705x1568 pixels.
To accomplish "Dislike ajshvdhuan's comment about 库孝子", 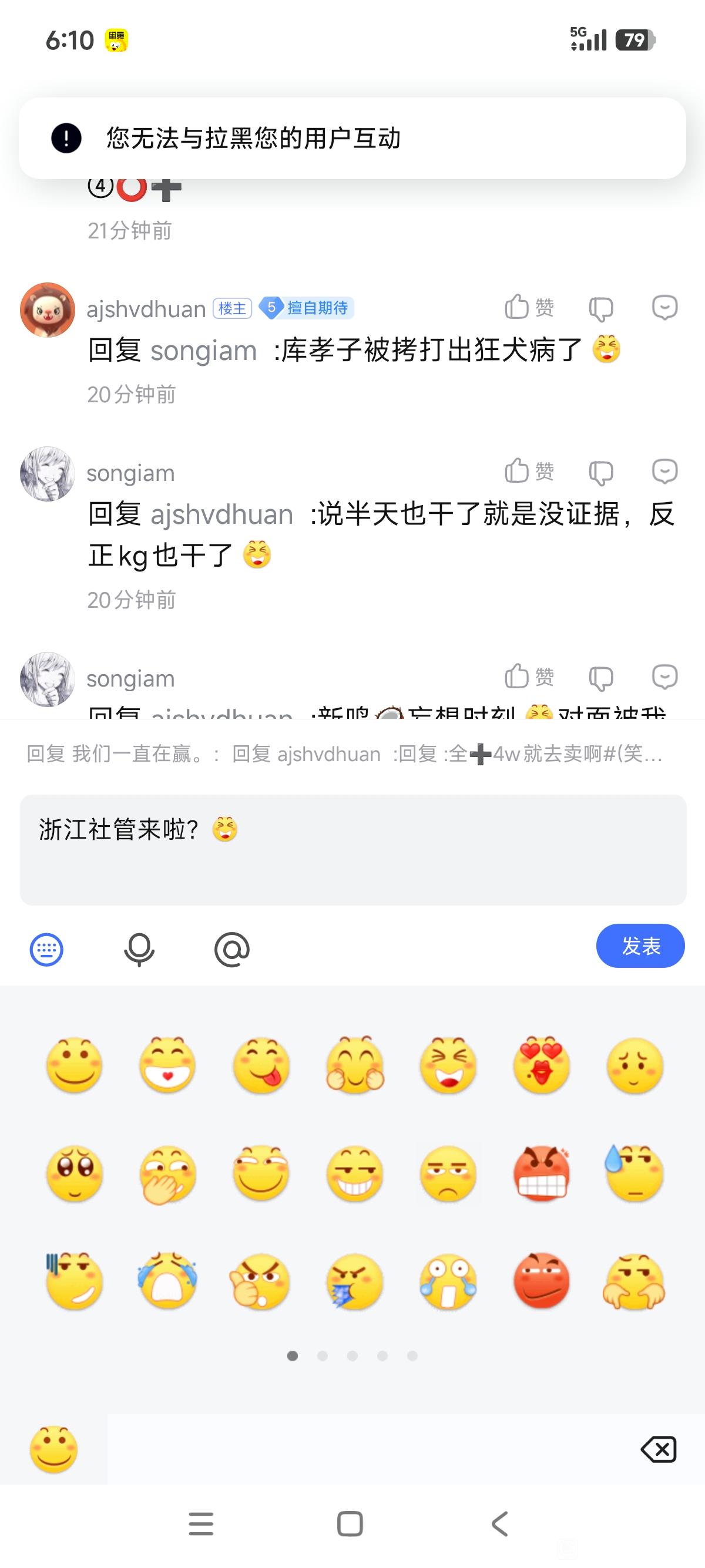I will [x=601, y=309].
